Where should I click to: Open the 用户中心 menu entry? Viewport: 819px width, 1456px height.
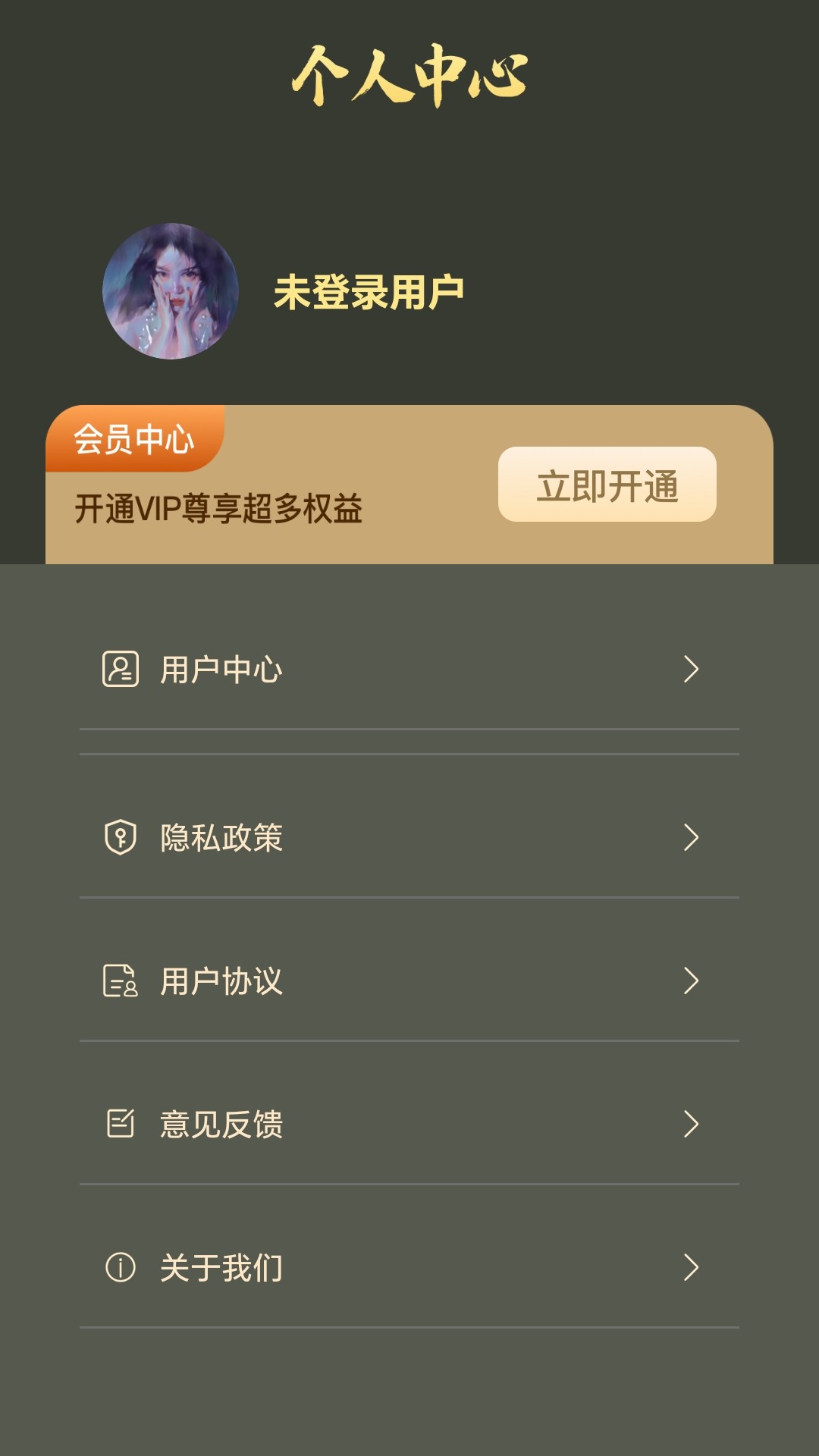tap(220, 670)
